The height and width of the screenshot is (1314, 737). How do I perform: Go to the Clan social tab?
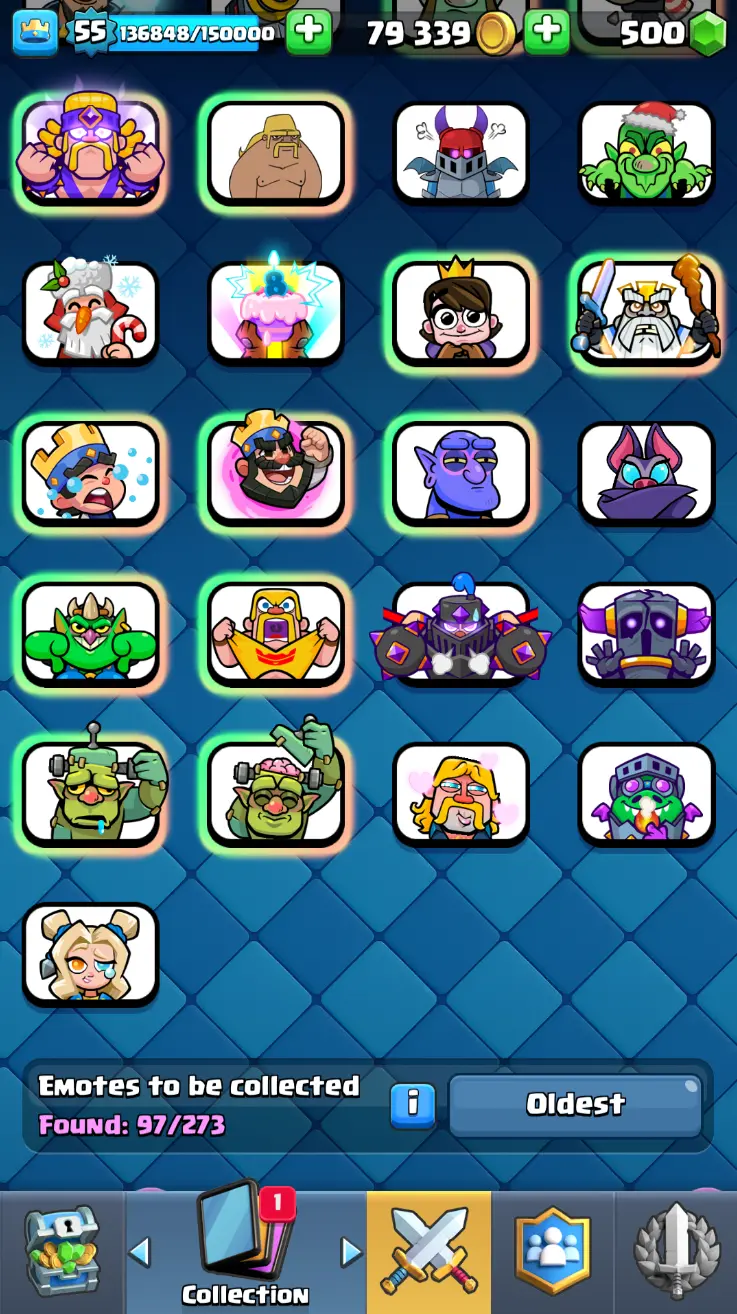point(552,1252)
